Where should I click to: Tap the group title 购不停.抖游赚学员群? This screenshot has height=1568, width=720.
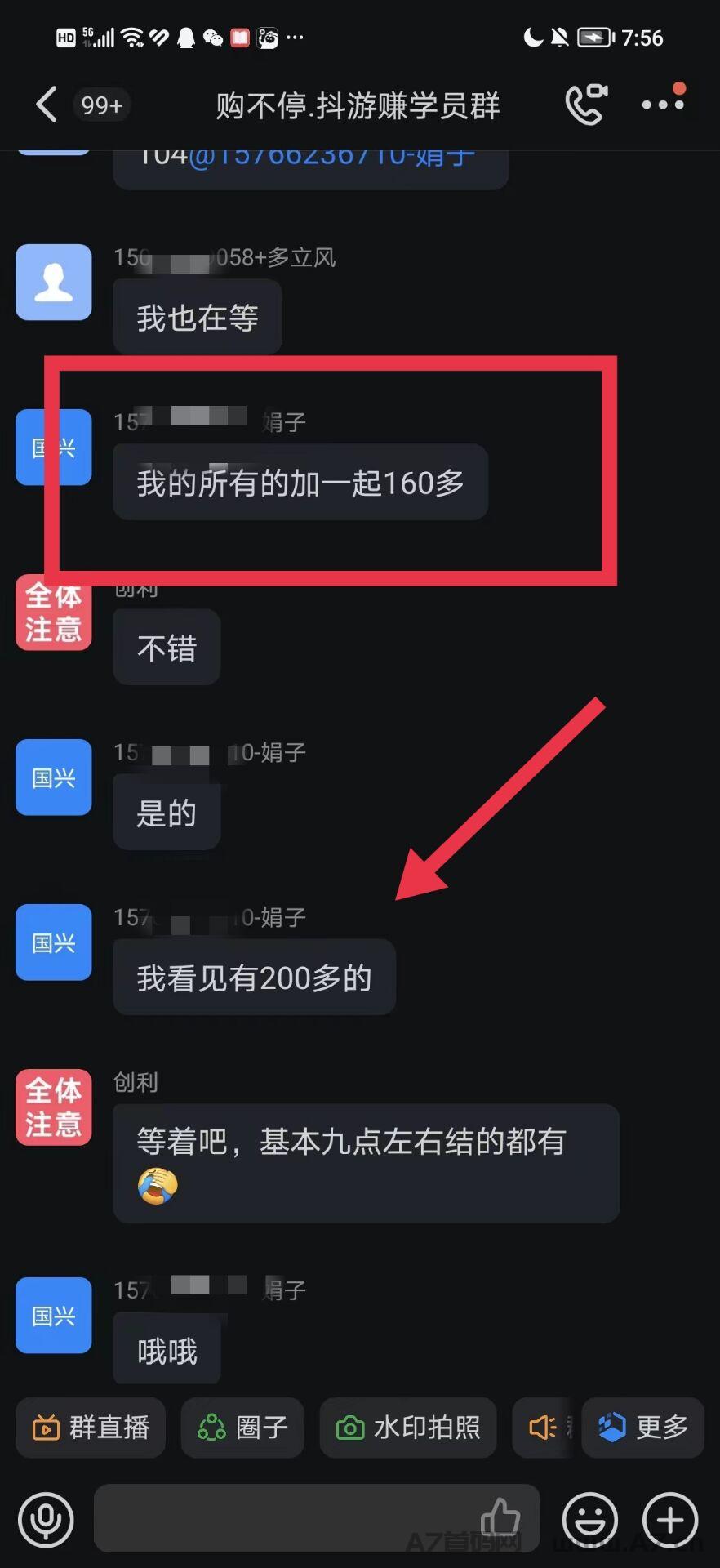[x=358, y=106]
